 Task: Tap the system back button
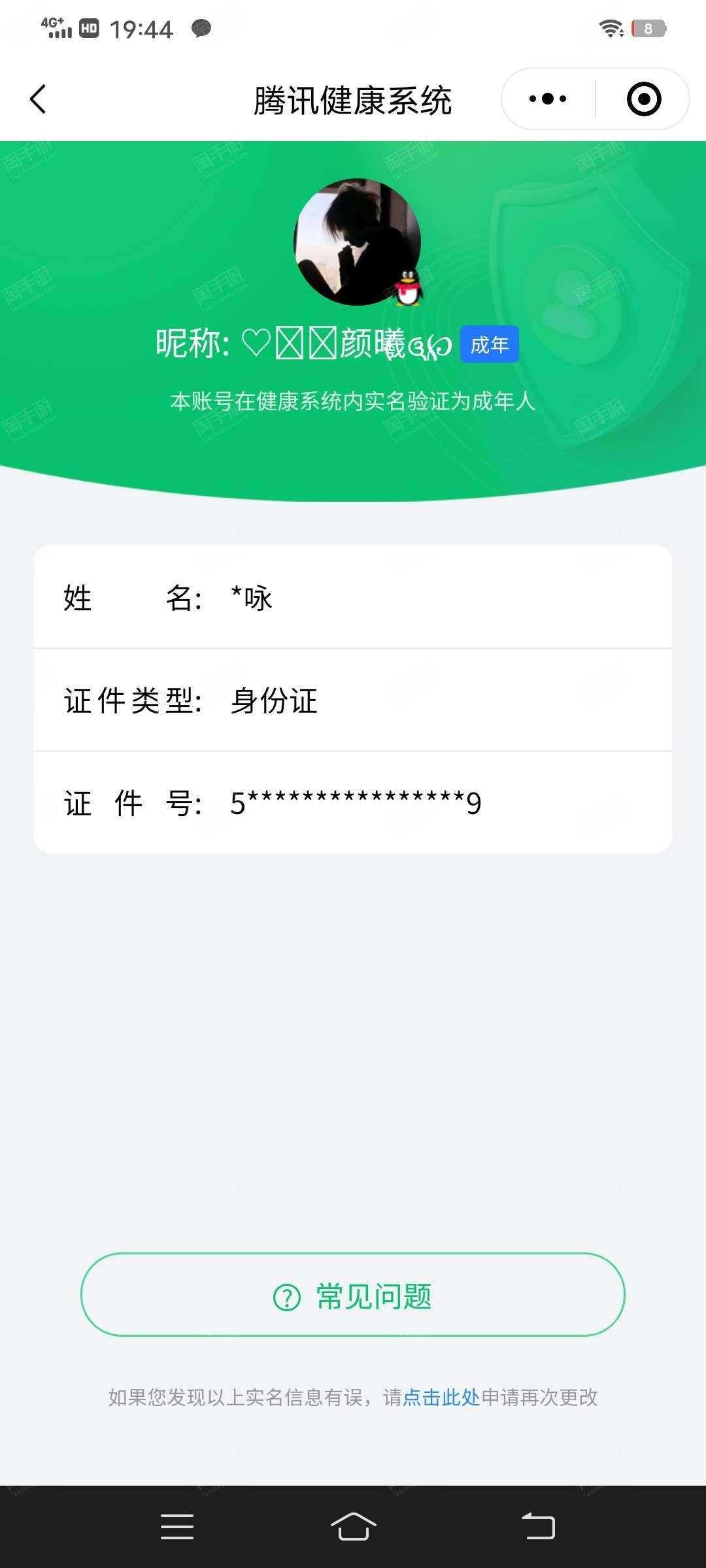pos(538,1526)
